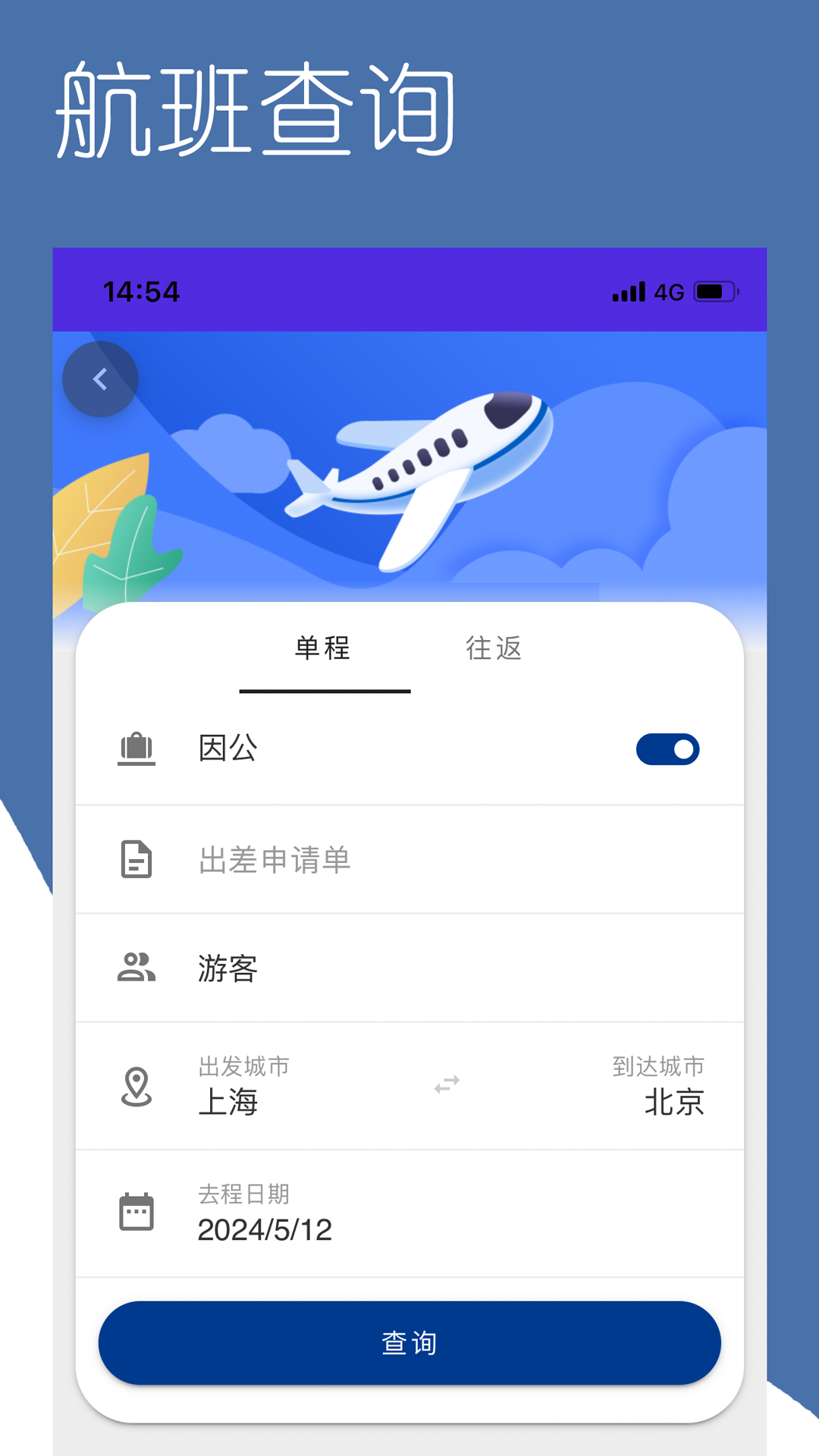Click the passengers icon next to 游客
This screenshot has width=819, height=1456.
click(x=136, y=968)
